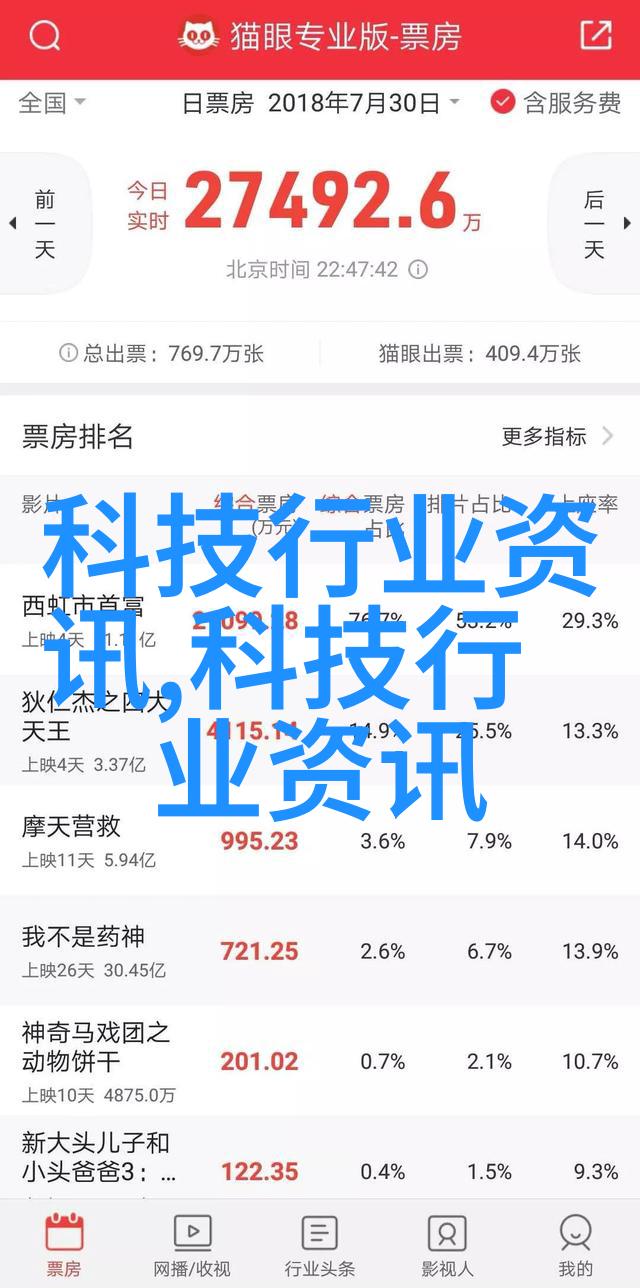This screenshot has height=1288, width=640.
Task: Switch to the 行业头条 tab
Action: 320,1245
